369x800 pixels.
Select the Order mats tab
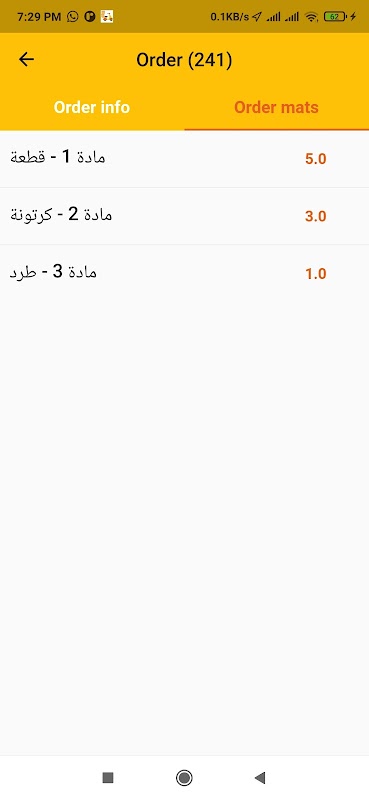[x=276, y=108]
